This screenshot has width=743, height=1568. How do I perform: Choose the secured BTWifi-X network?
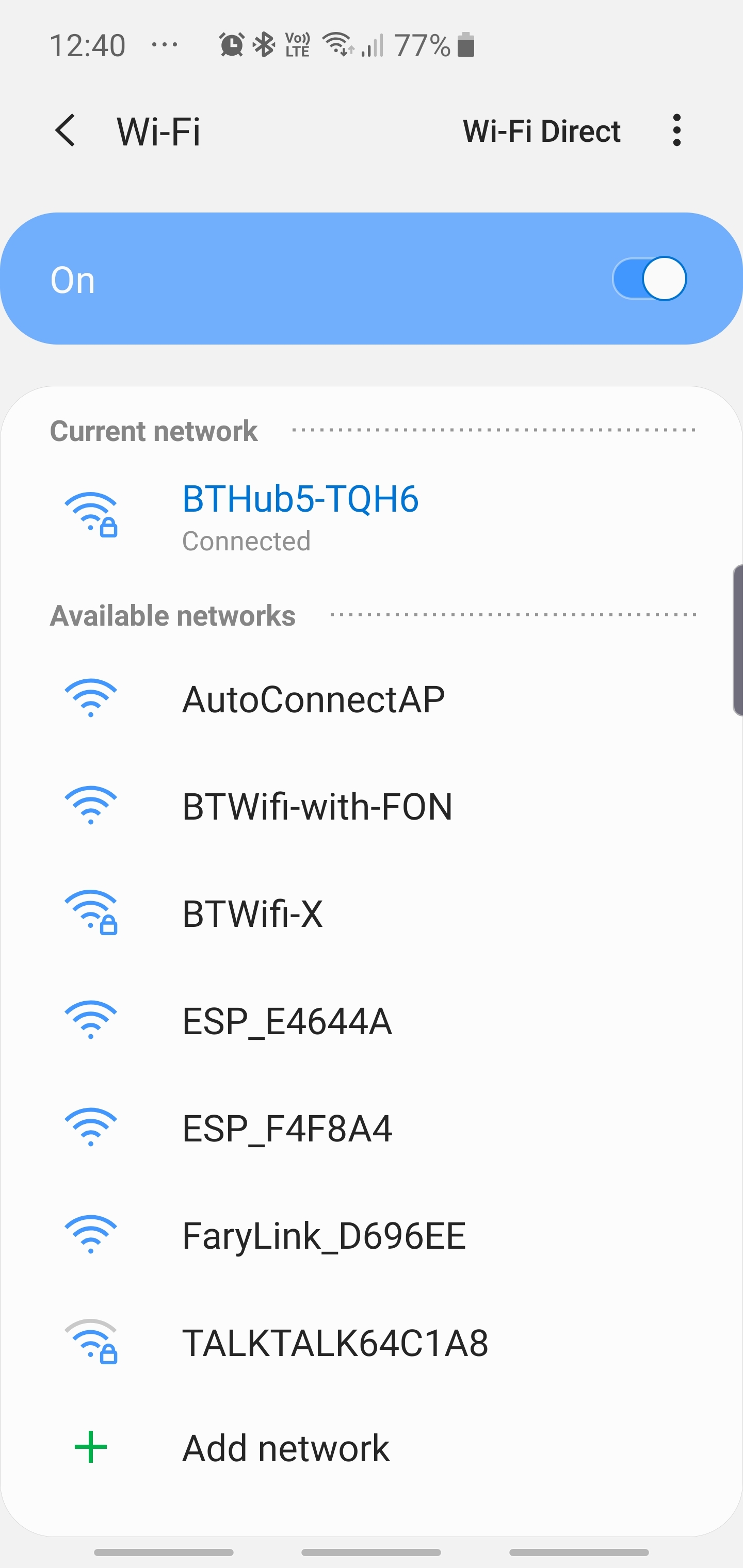(252, 913)
